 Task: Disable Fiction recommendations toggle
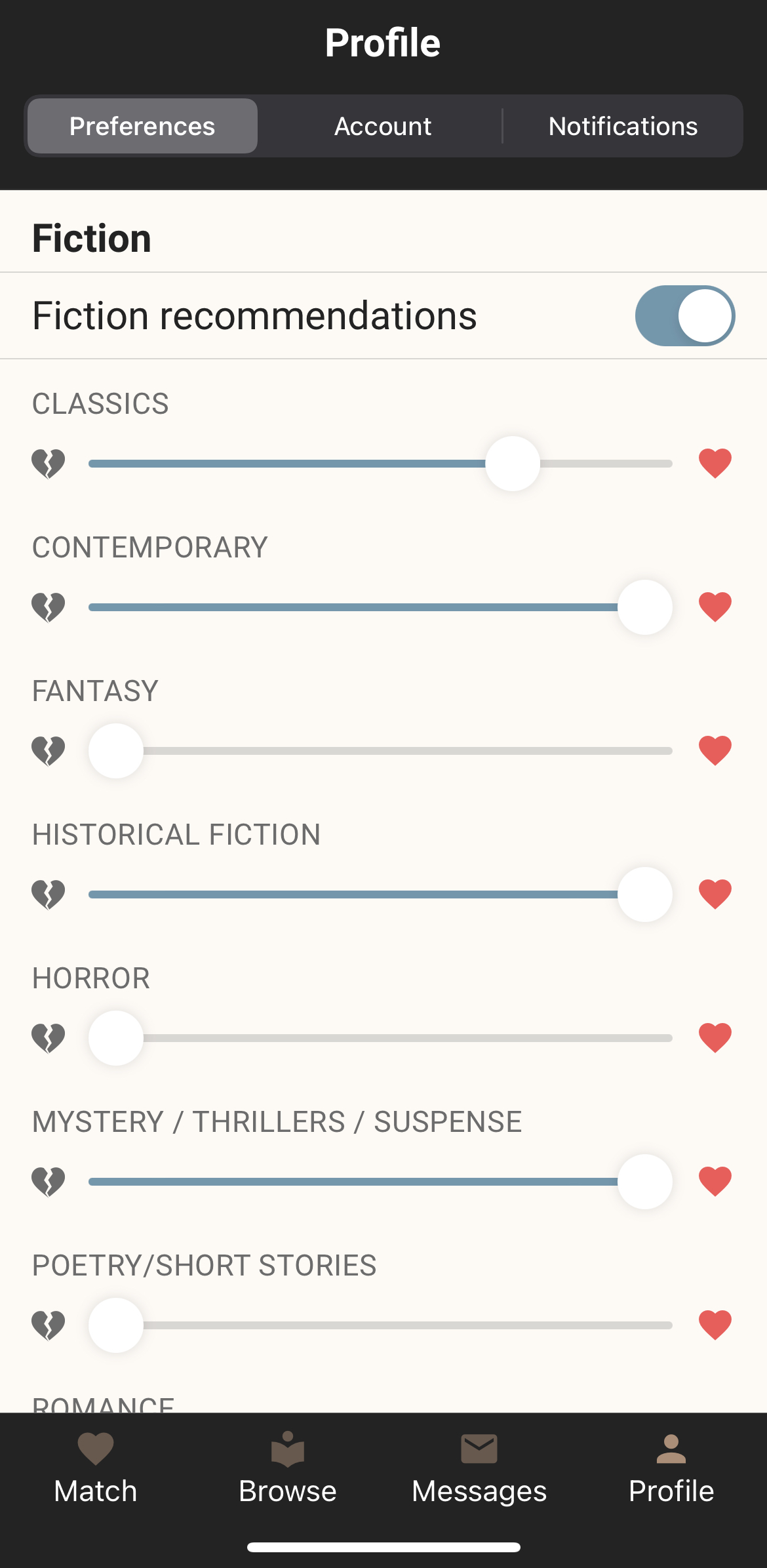click(x=685, y=315)
